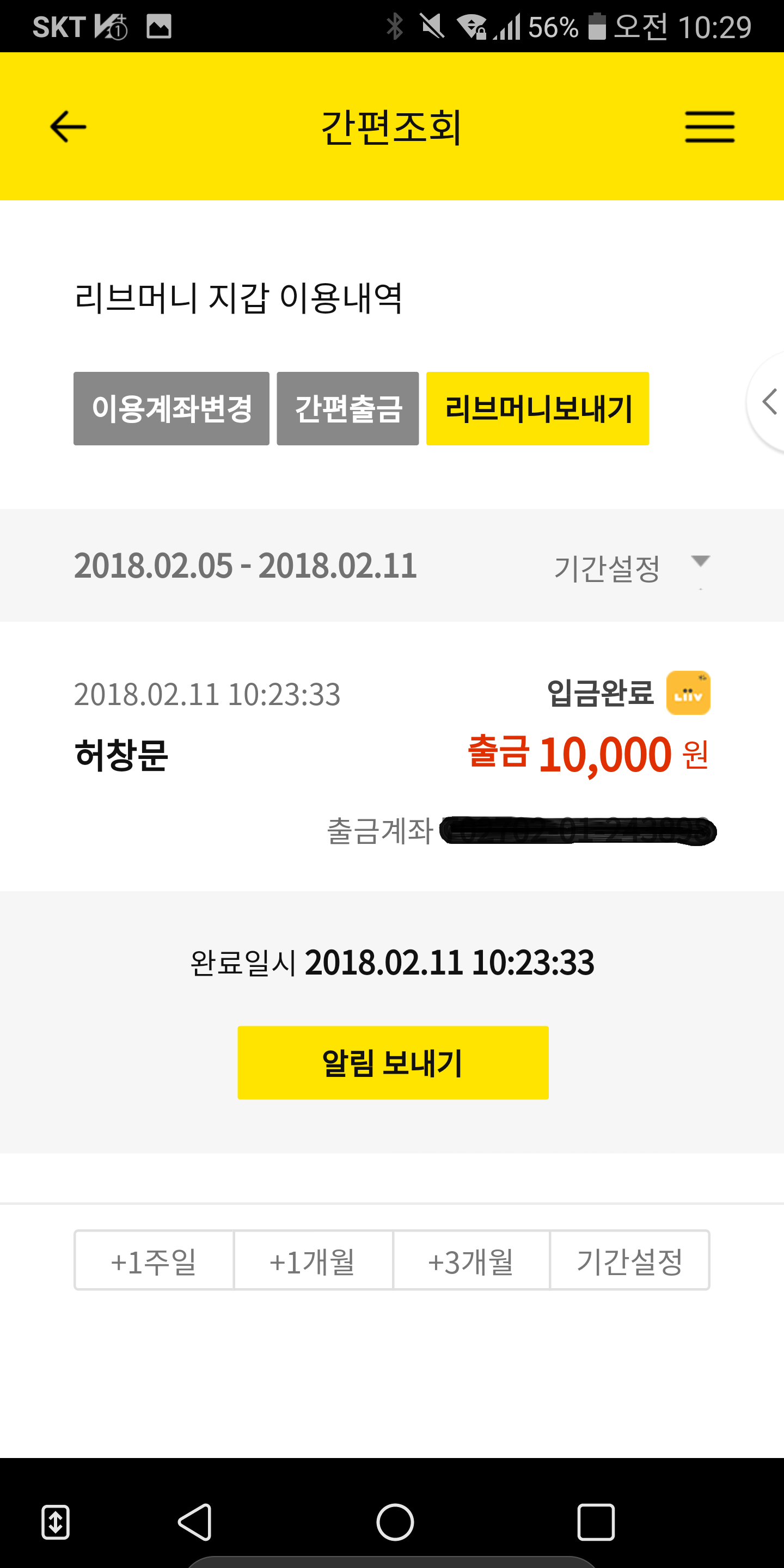Open the 기간설정 dropdown beside date range
Screen dimensions: 784x1568
click(x=631, y=567)
